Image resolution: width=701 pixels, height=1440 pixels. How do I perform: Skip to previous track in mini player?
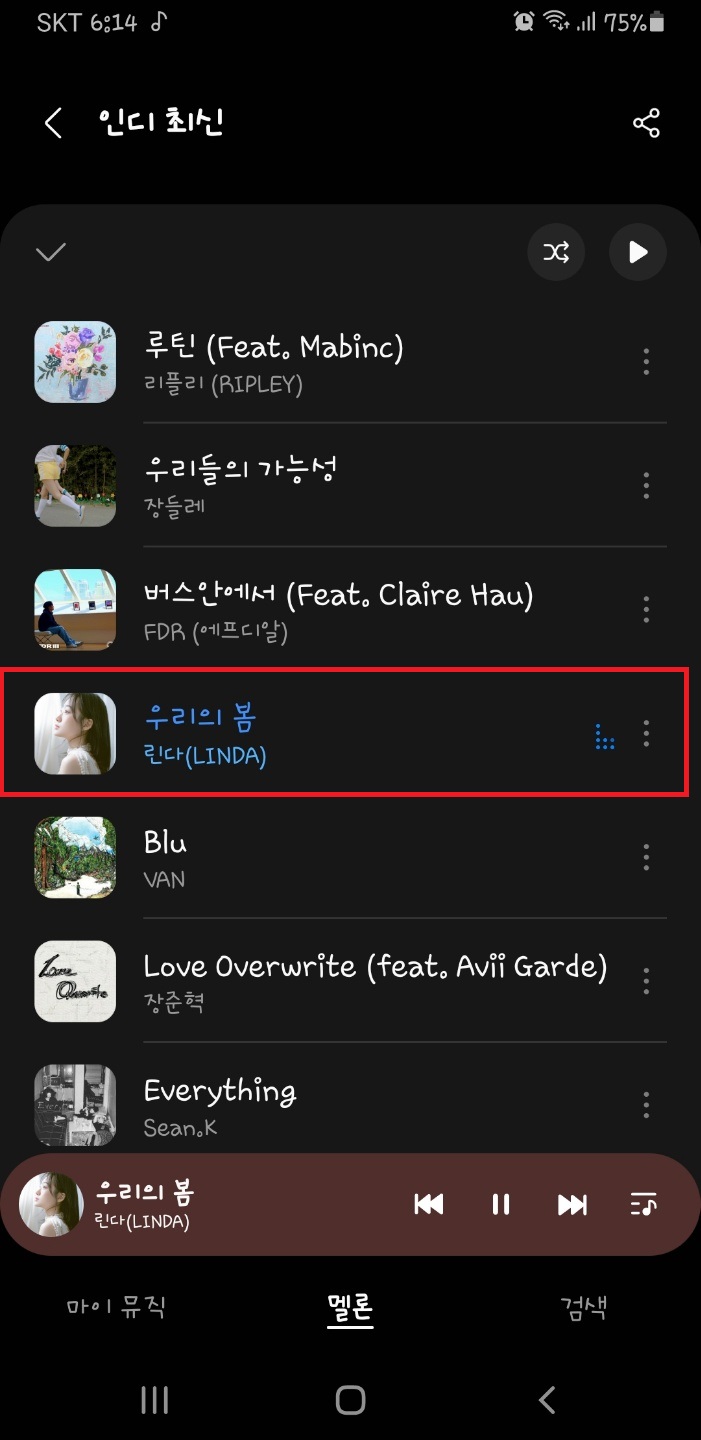coord(428,1205)
